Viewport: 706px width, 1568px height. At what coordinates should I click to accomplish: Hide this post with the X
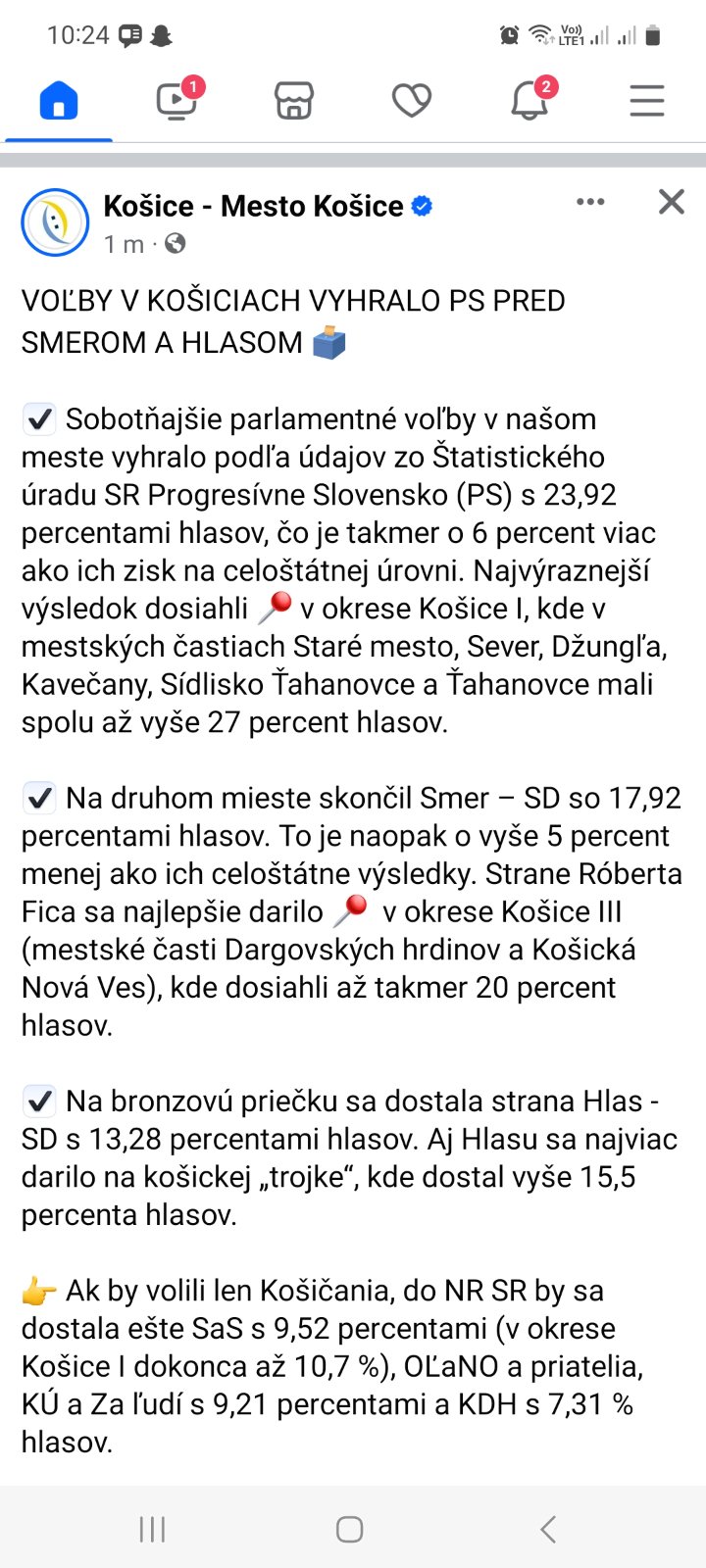coord(672,202)
